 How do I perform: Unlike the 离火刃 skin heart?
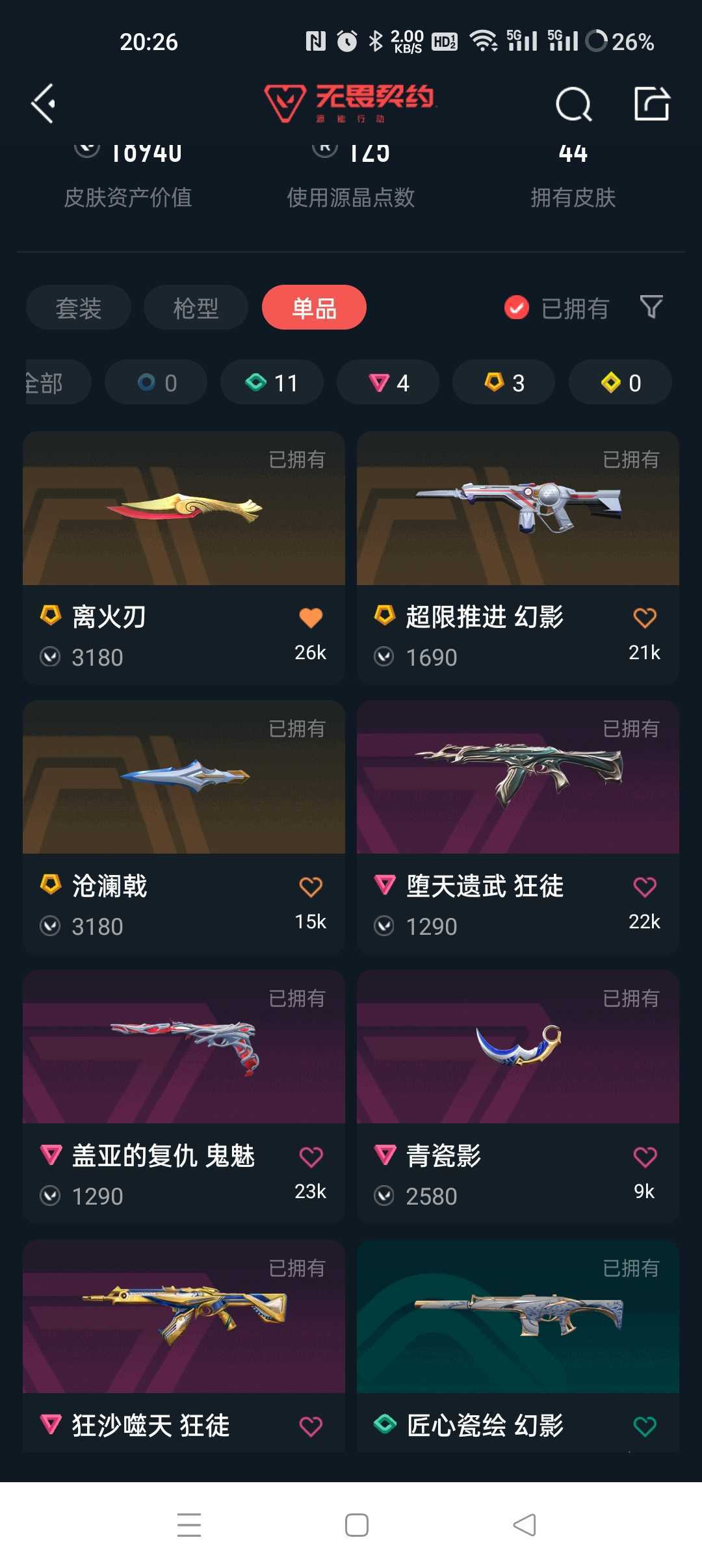[x=311, y=618]
